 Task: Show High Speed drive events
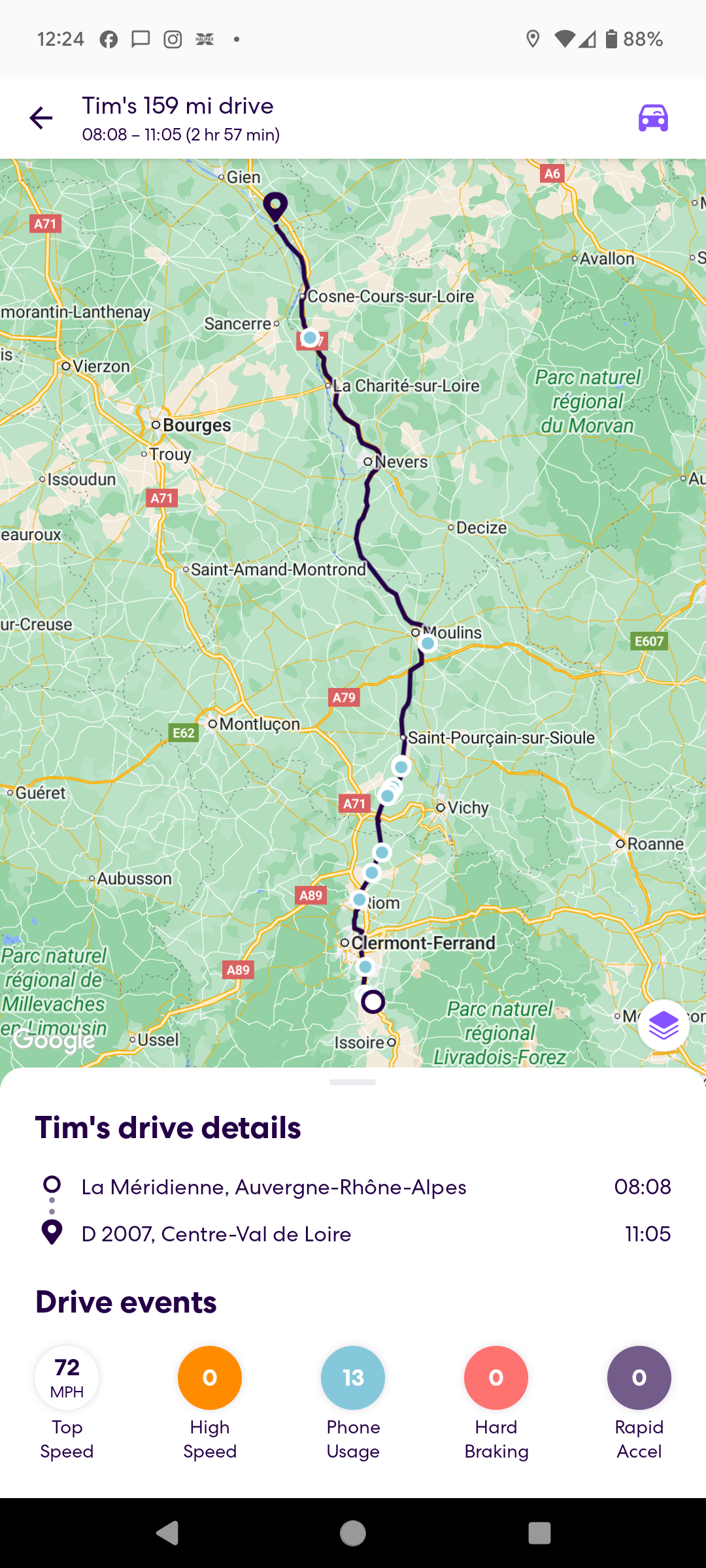pos(210,1377)
